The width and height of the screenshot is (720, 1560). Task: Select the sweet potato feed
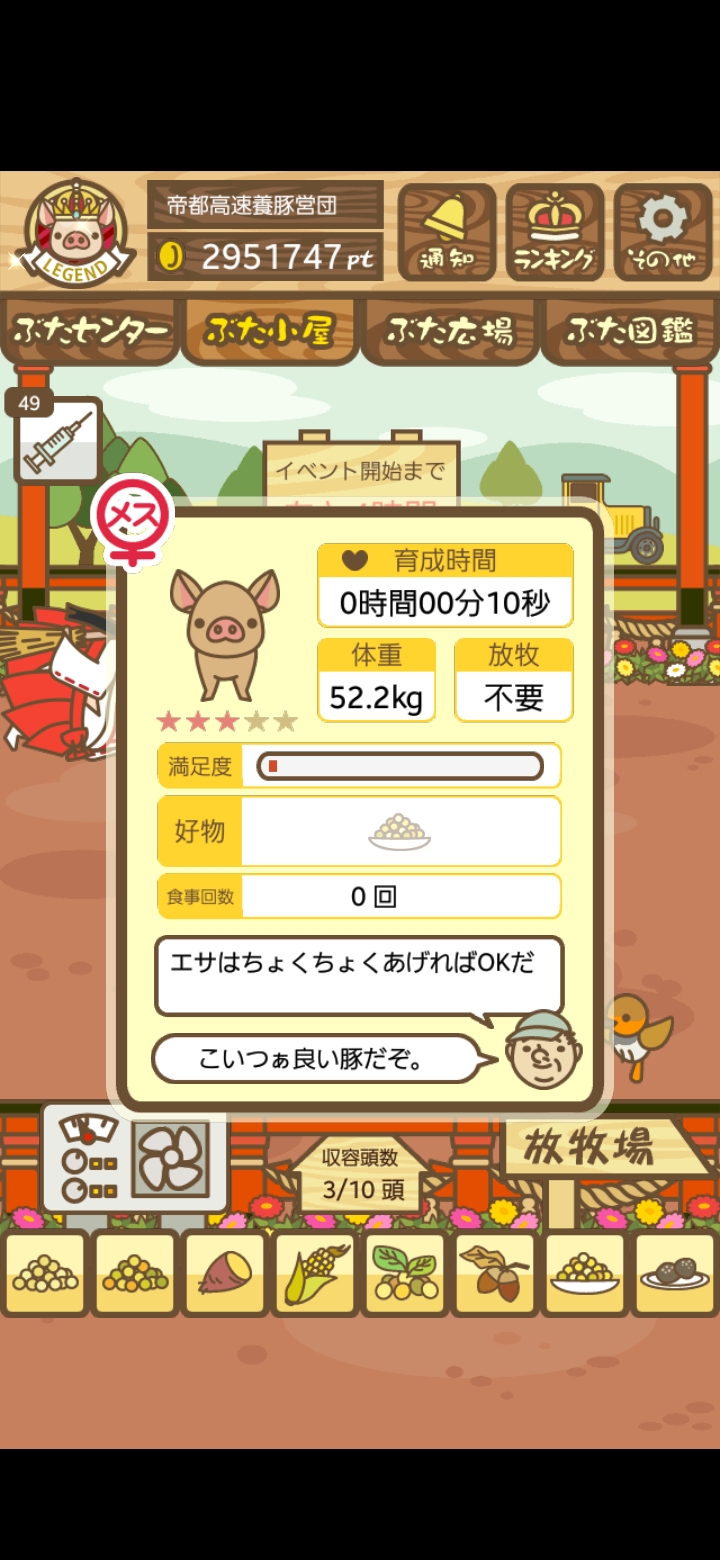tap(225, 1273)
